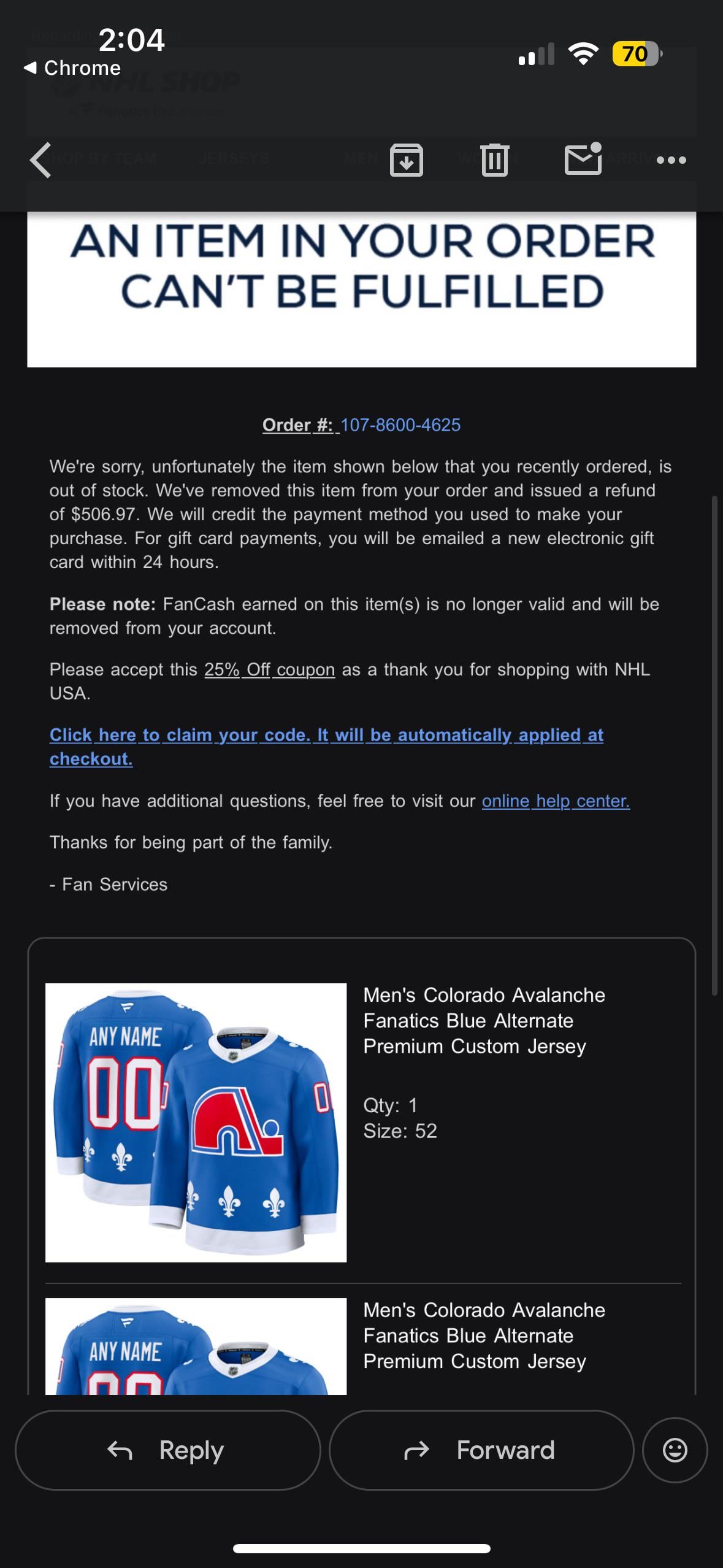Open the 25% Off coupon link

coord(269,669)
